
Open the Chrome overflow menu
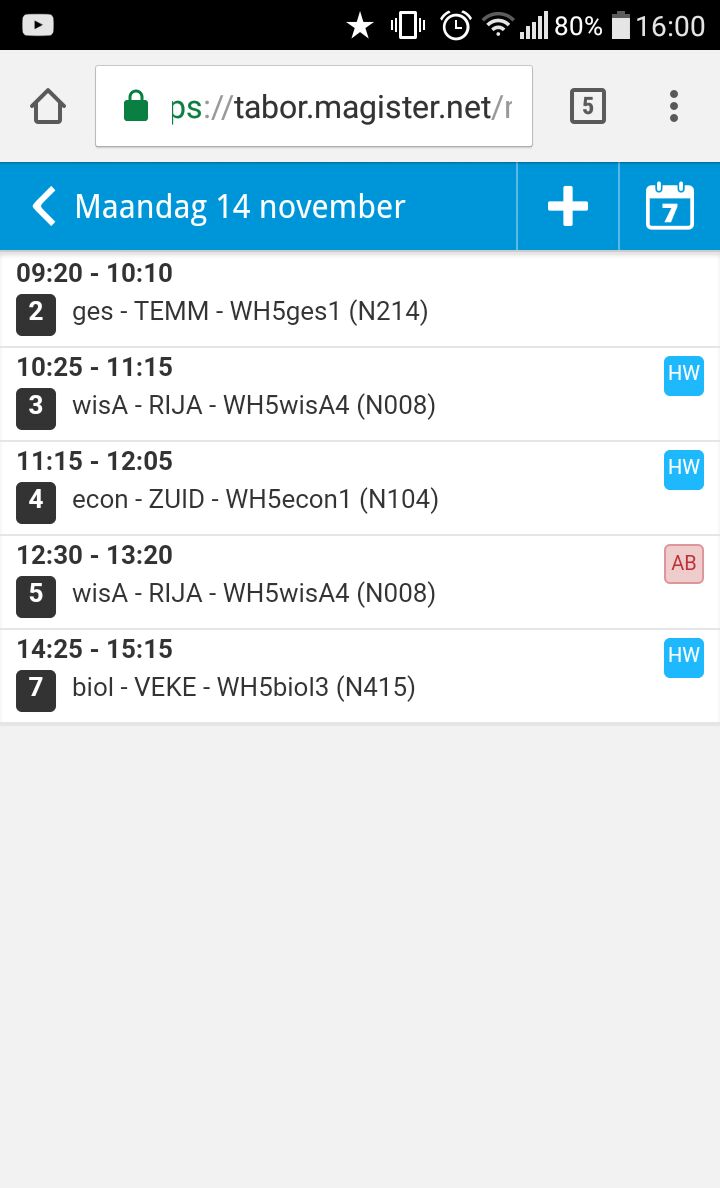coord(674,106)
